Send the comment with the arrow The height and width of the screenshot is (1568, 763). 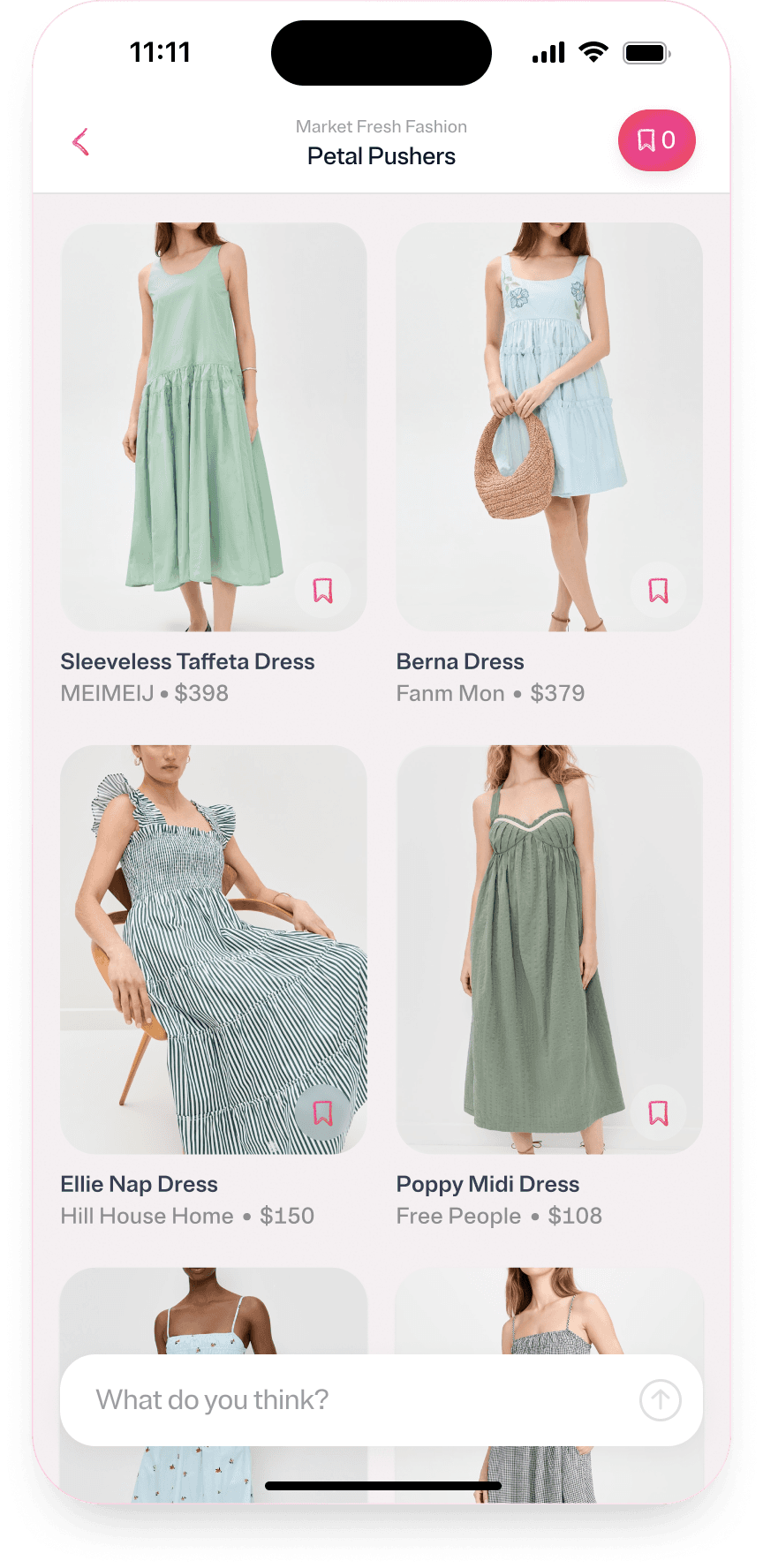click(660, 1399)
